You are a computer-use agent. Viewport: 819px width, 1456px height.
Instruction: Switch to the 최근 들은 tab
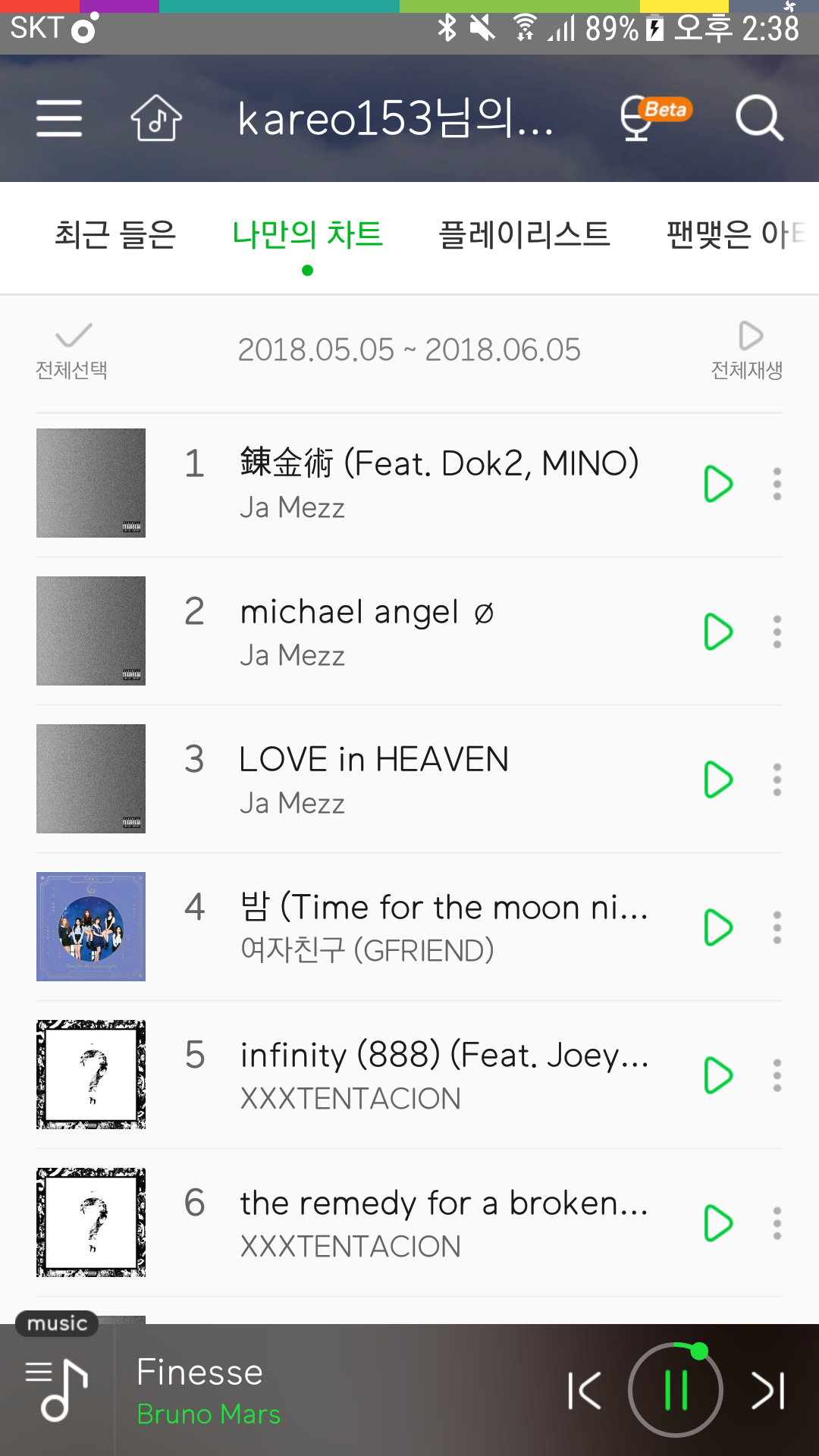(115, 235)
